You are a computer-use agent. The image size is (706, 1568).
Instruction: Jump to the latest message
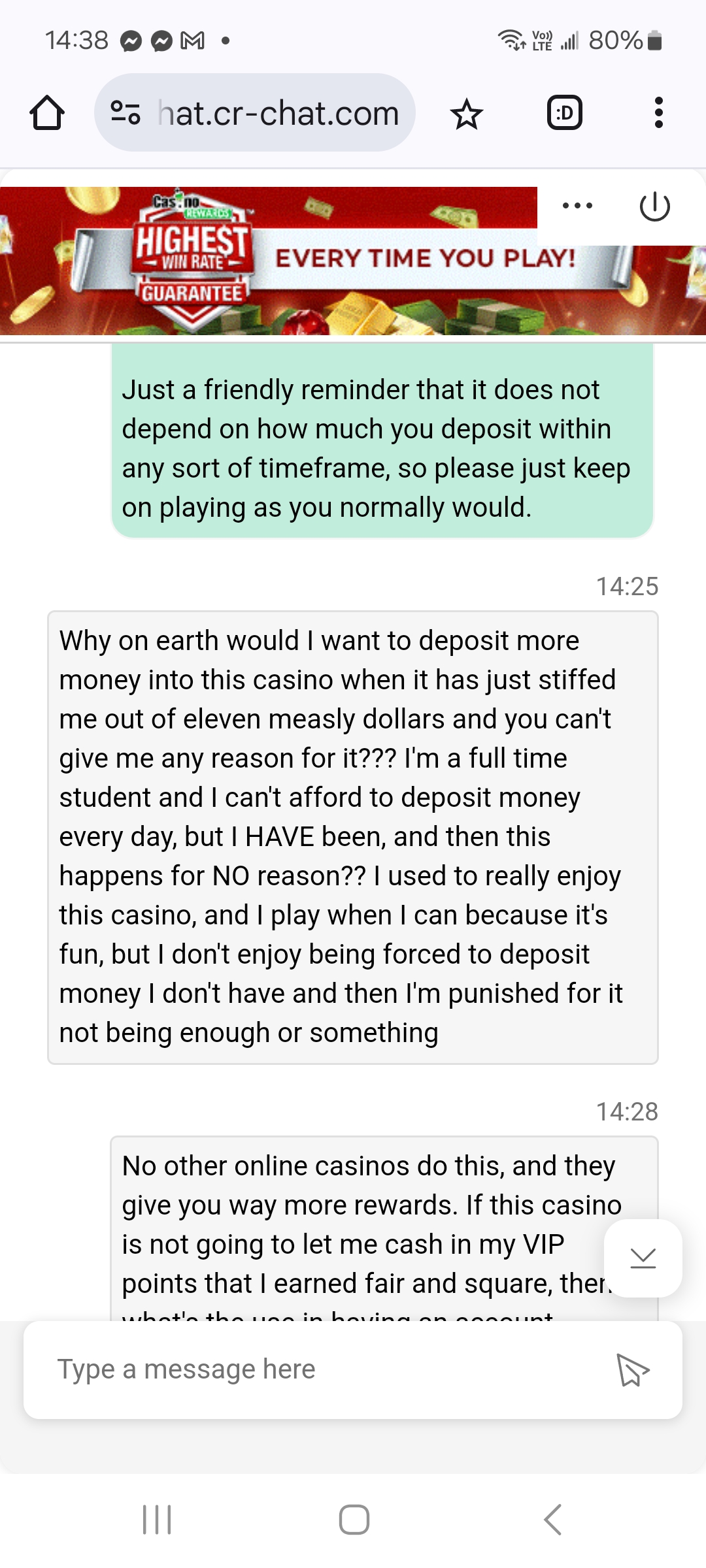(x=643, y=1258)
